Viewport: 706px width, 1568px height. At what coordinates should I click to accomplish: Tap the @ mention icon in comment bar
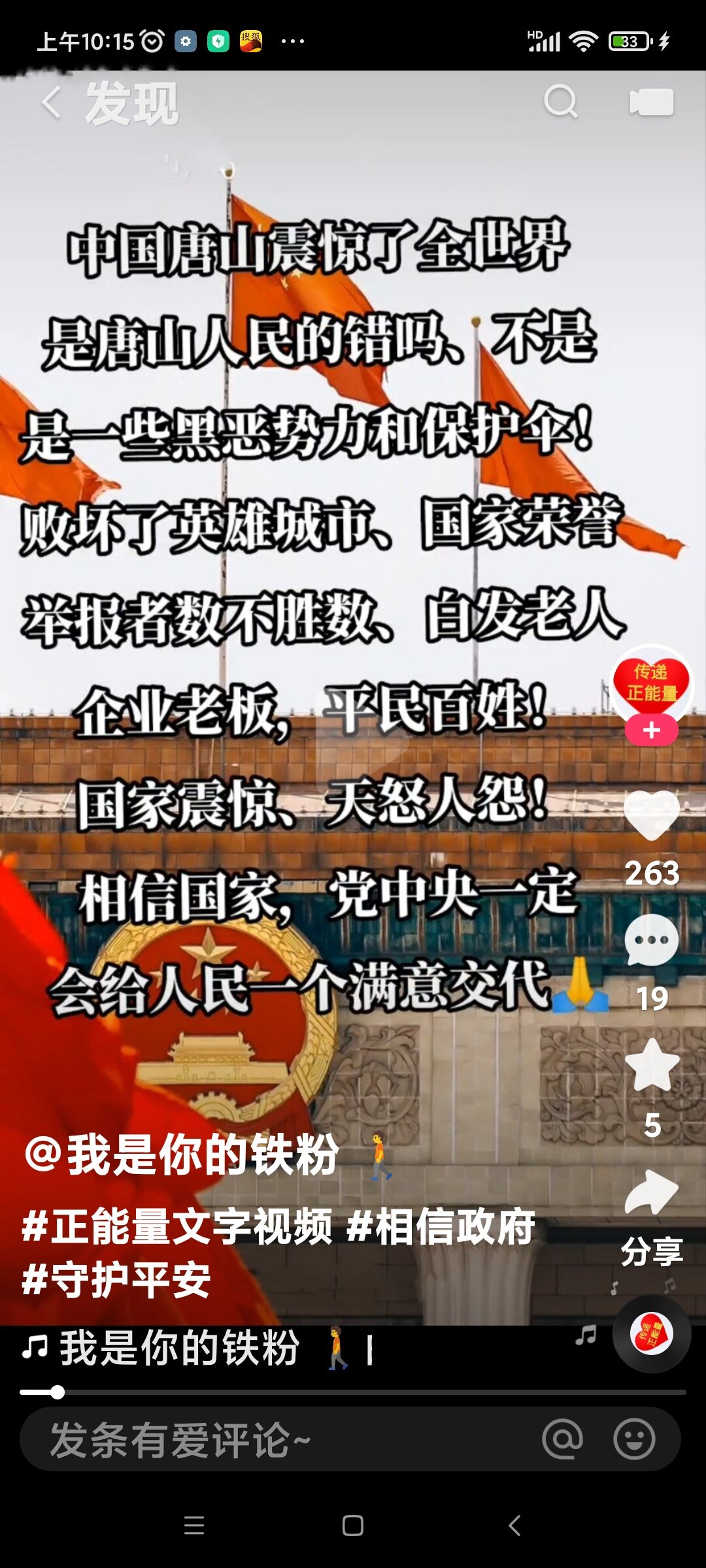pyautogui.click(x=562, y=1439)
